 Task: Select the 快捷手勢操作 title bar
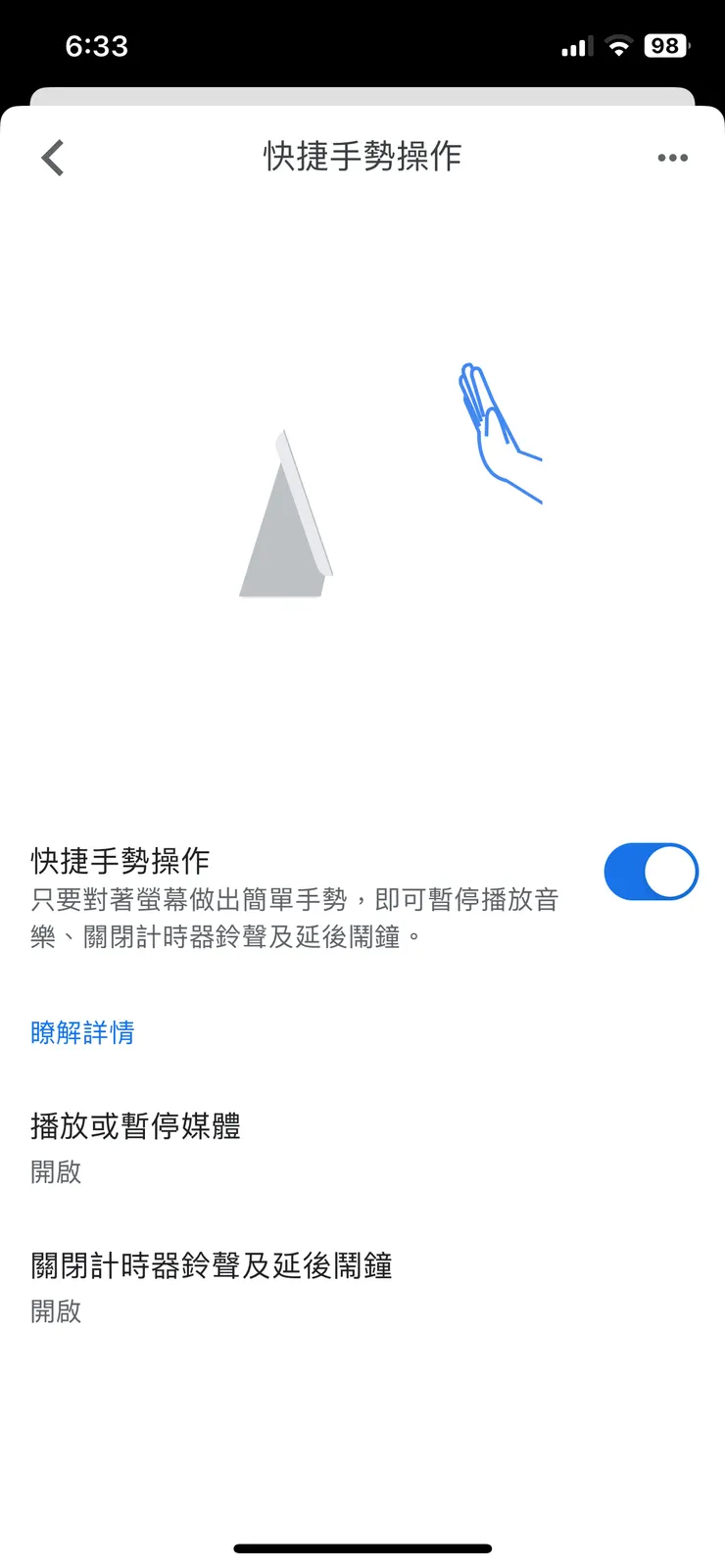(x=362, y=157)
